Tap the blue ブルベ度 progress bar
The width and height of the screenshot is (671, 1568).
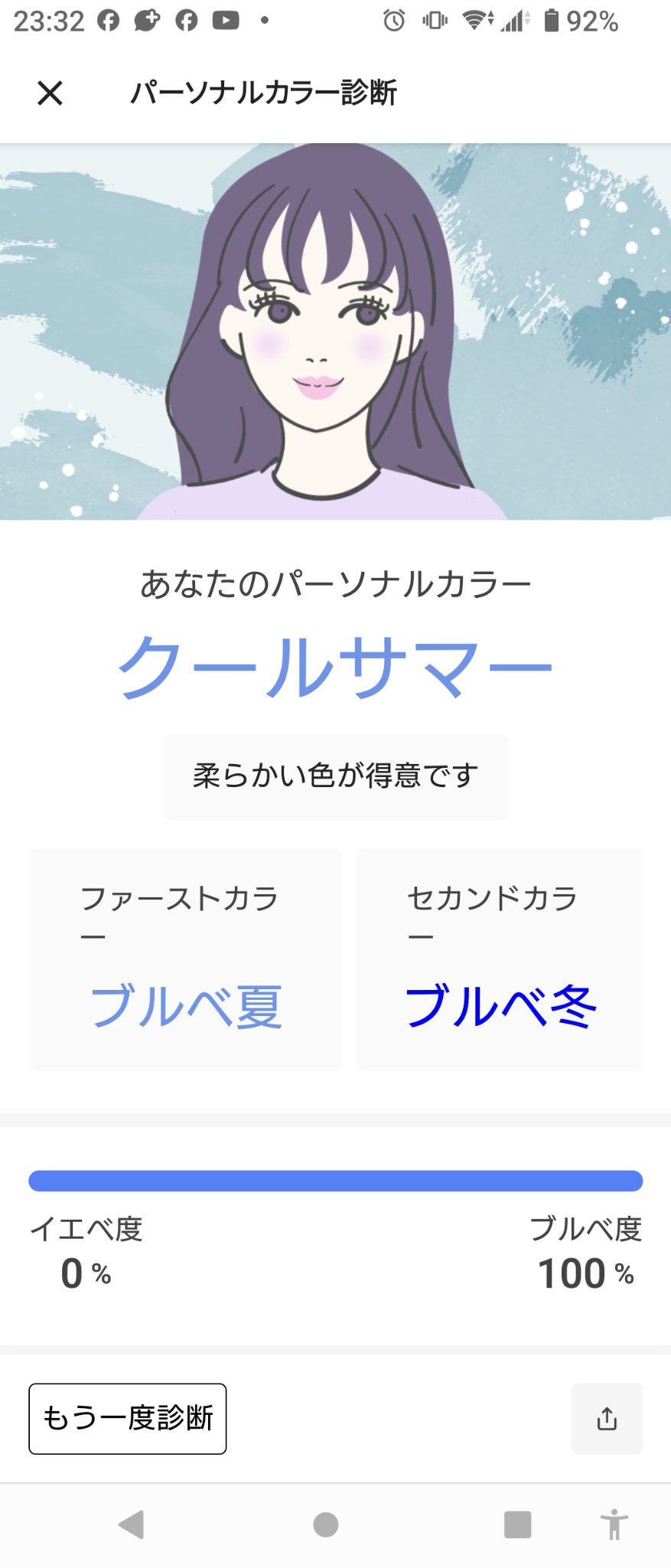coord(335,1181)
